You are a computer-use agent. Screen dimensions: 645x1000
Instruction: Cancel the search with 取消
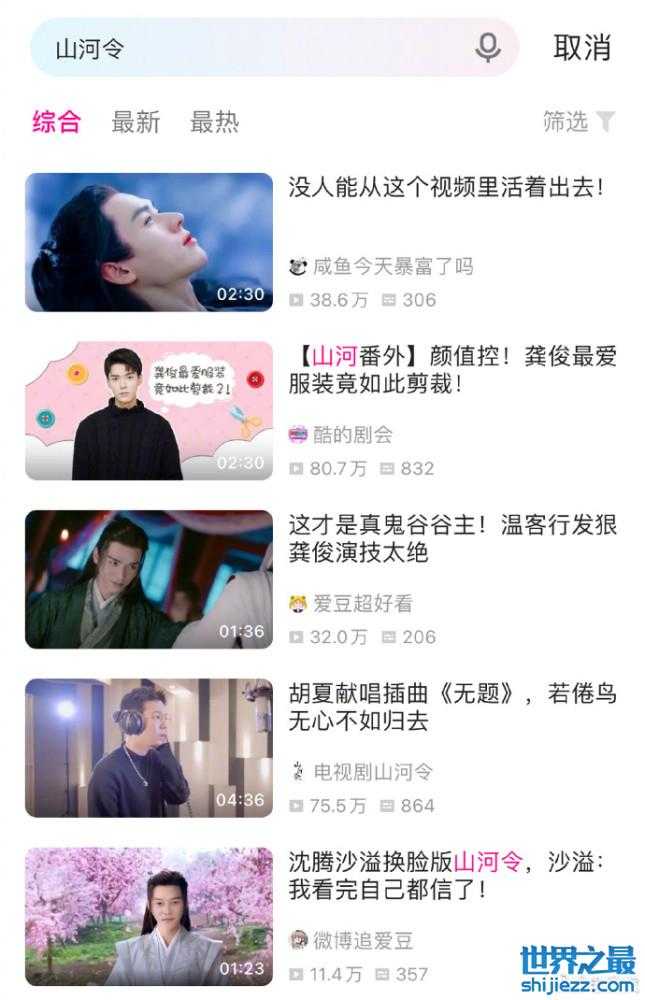582,47
